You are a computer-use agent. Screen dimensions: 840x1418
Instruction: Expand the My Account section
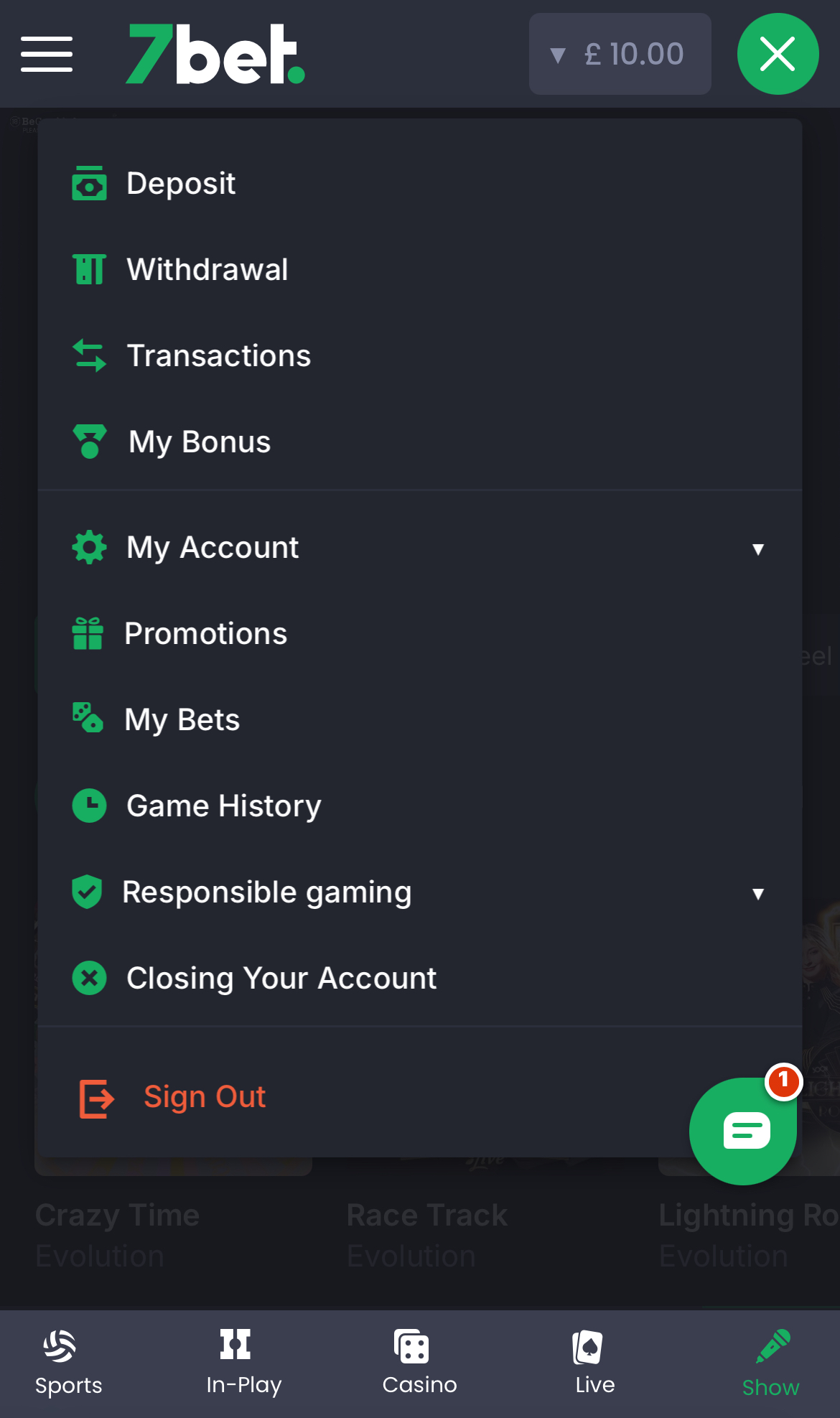point(759,548)
